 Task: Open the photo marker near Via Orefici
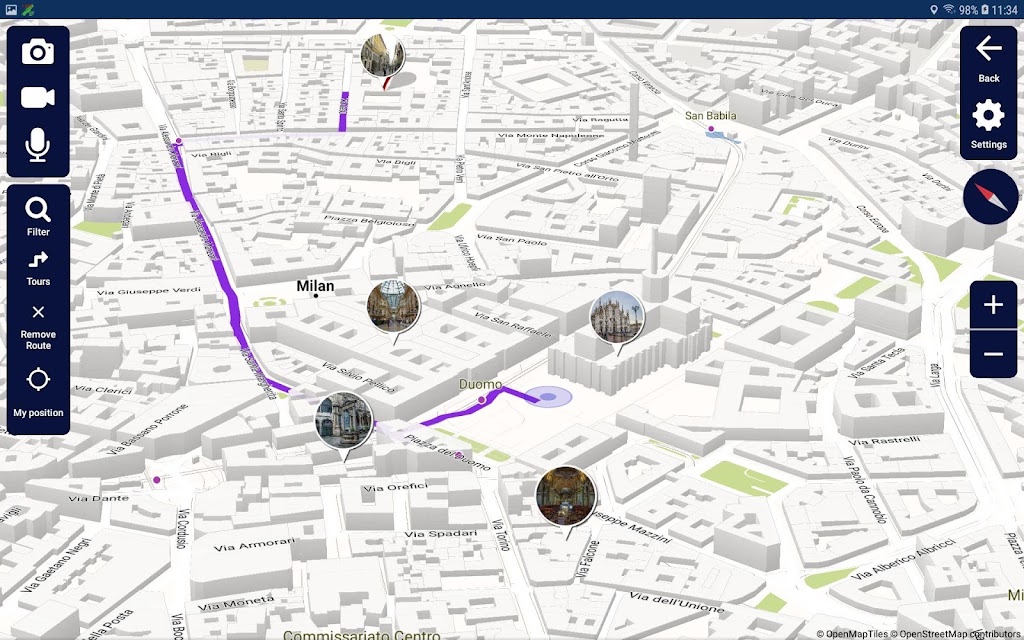pyautogui.click(x=344, y=421)
